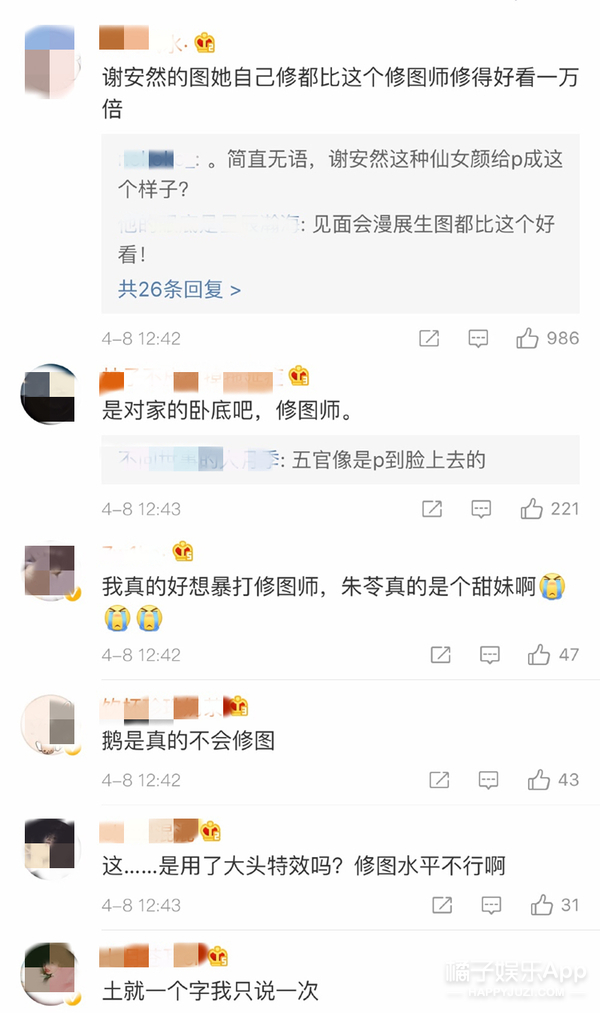Reply to the comment about 朱苓 being a 甜妹
This screenshot has height=1013, width=600.
(x=490, y=655)
